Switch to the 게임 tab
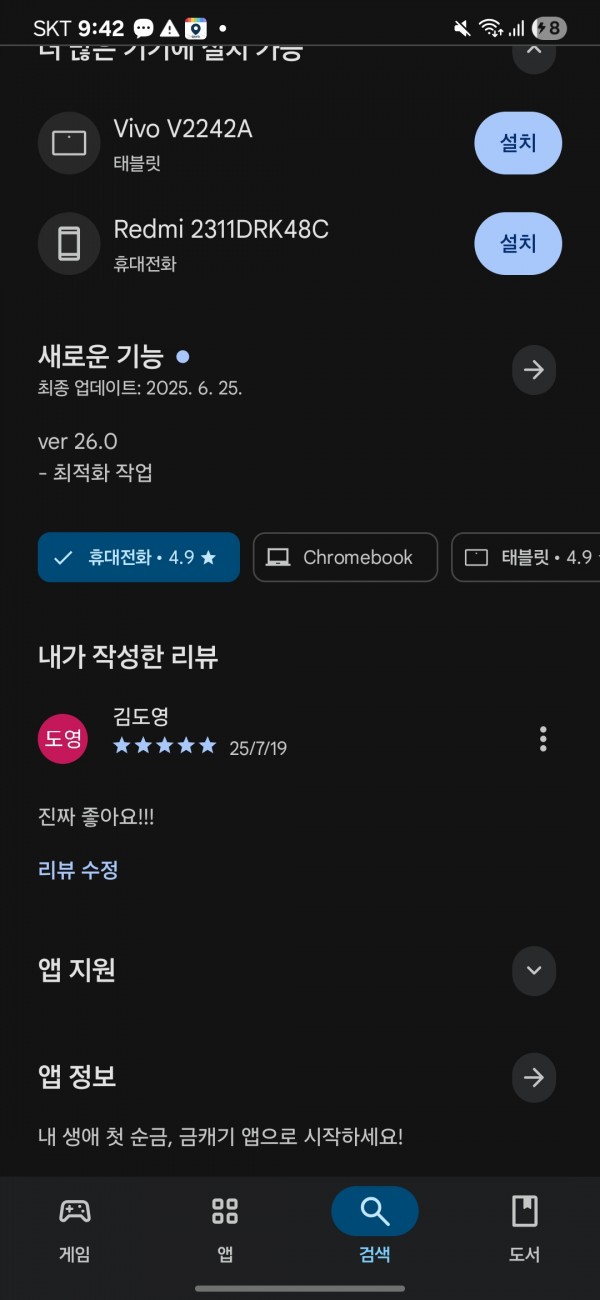This screenshot has height=1300, width=600. (75, 1228)
